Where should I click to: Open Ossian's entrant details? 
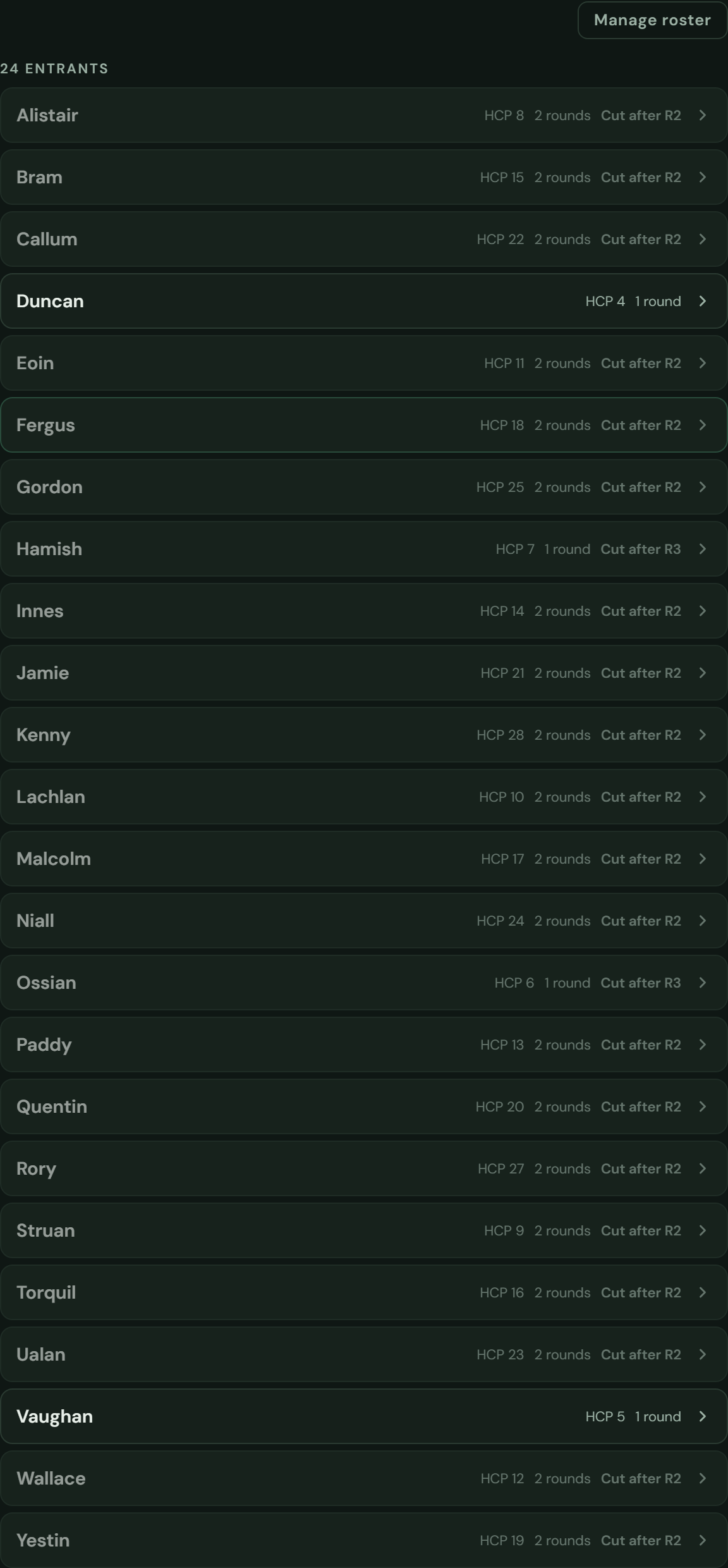(364, 983)
